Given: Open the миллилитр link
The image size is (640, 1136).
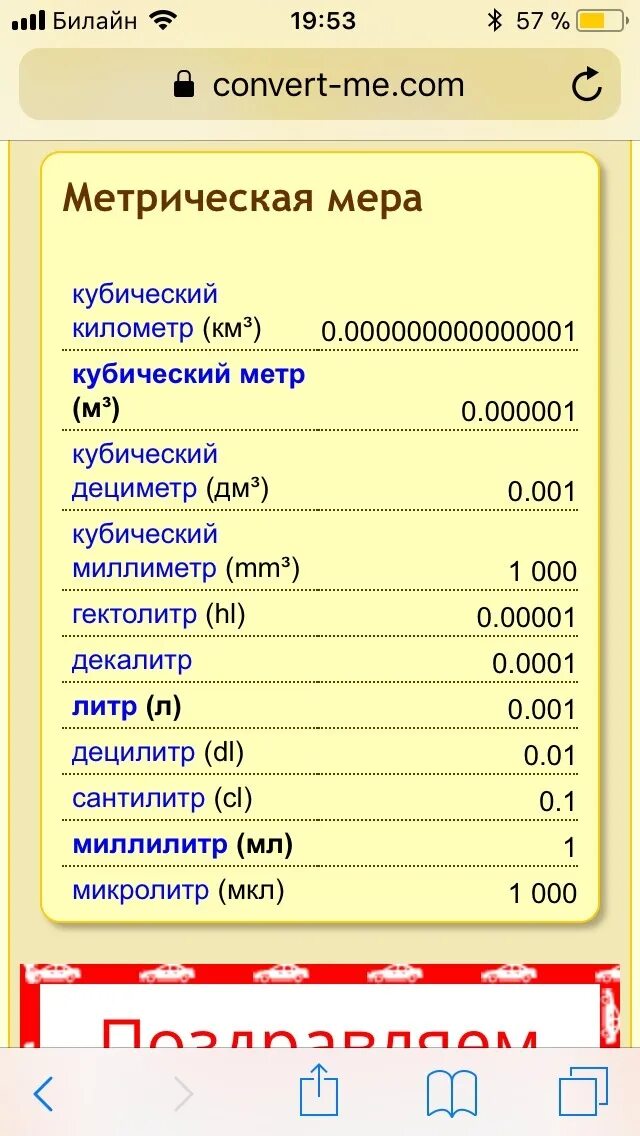Looking at the screenshot, I should coord(150,844).
